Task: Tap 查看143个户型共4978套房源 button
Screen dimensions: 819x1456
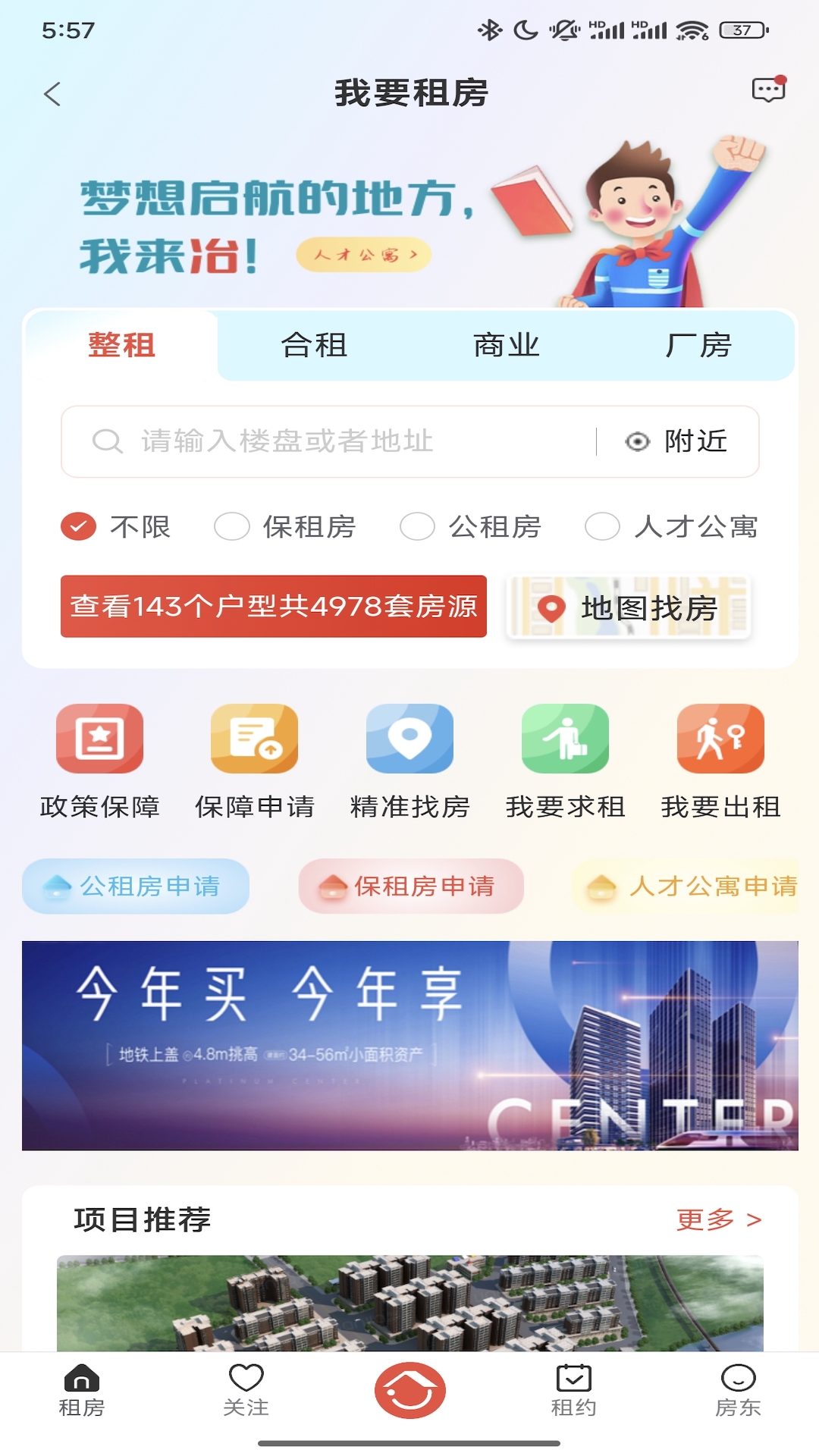Action: pyautogui.click(x=275, y=607)
